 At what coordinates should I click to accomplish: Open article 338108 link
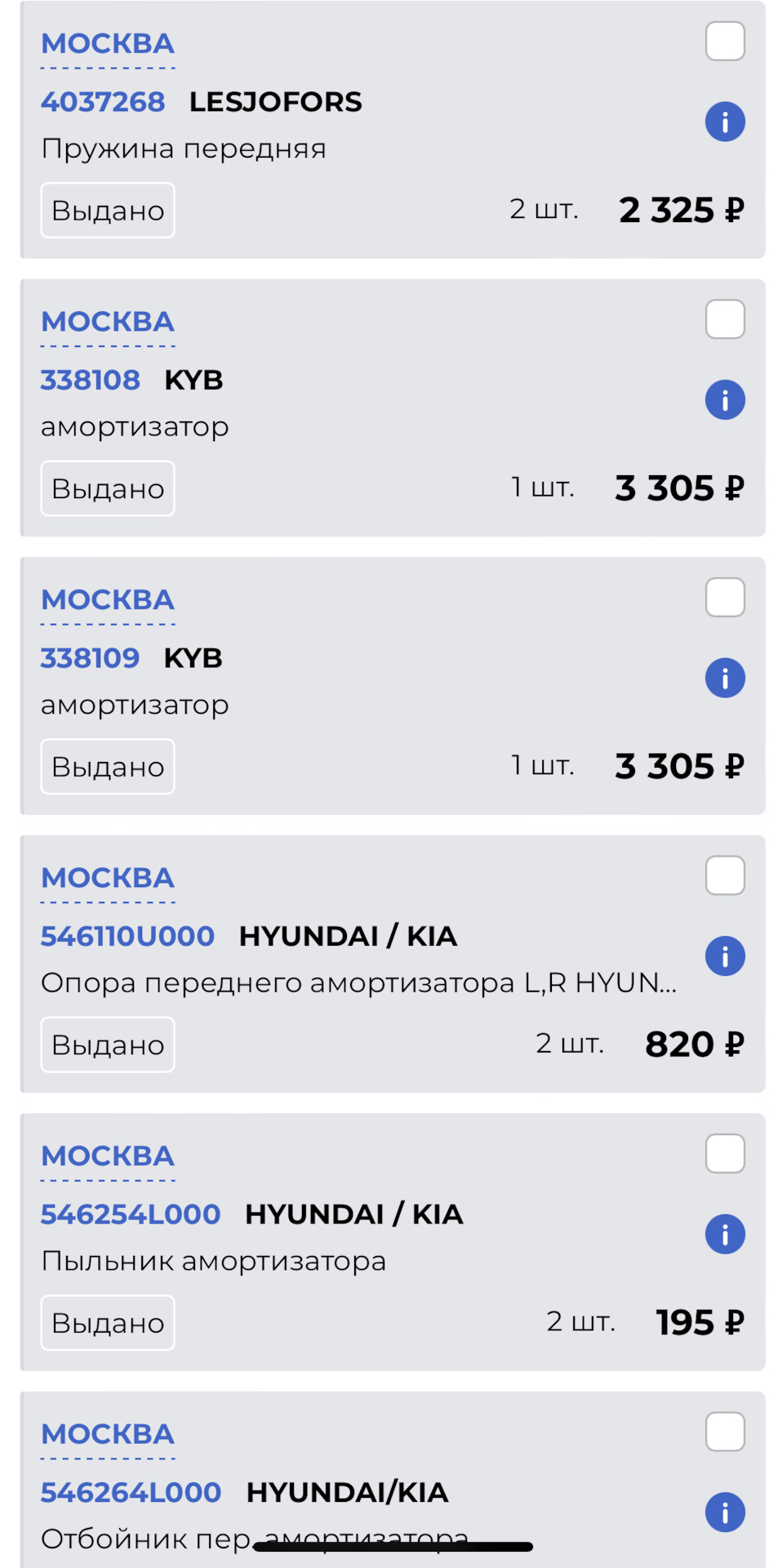[x=91, y=381]
